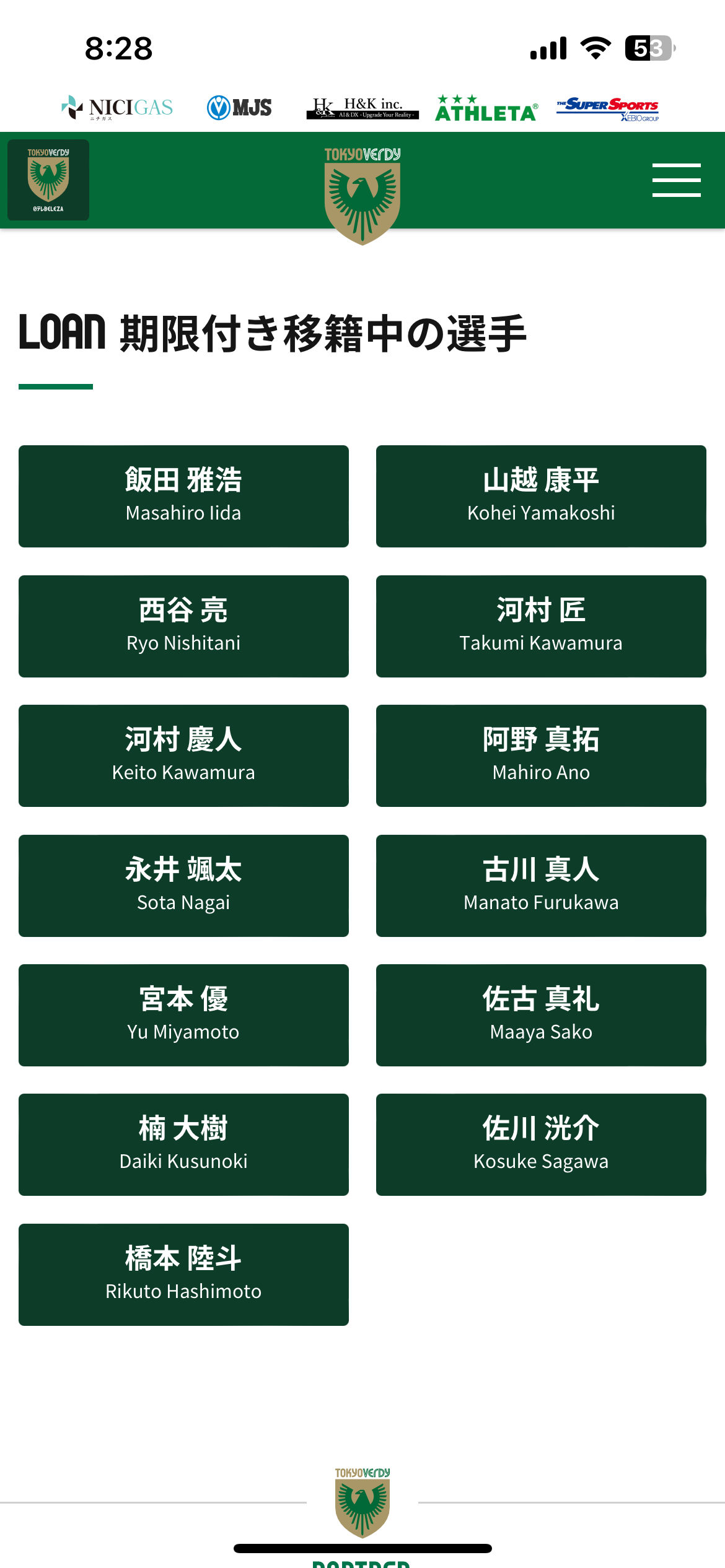725x1568 pixels.
Task: Select Manato Furukawa
Action: pos(541,886)
